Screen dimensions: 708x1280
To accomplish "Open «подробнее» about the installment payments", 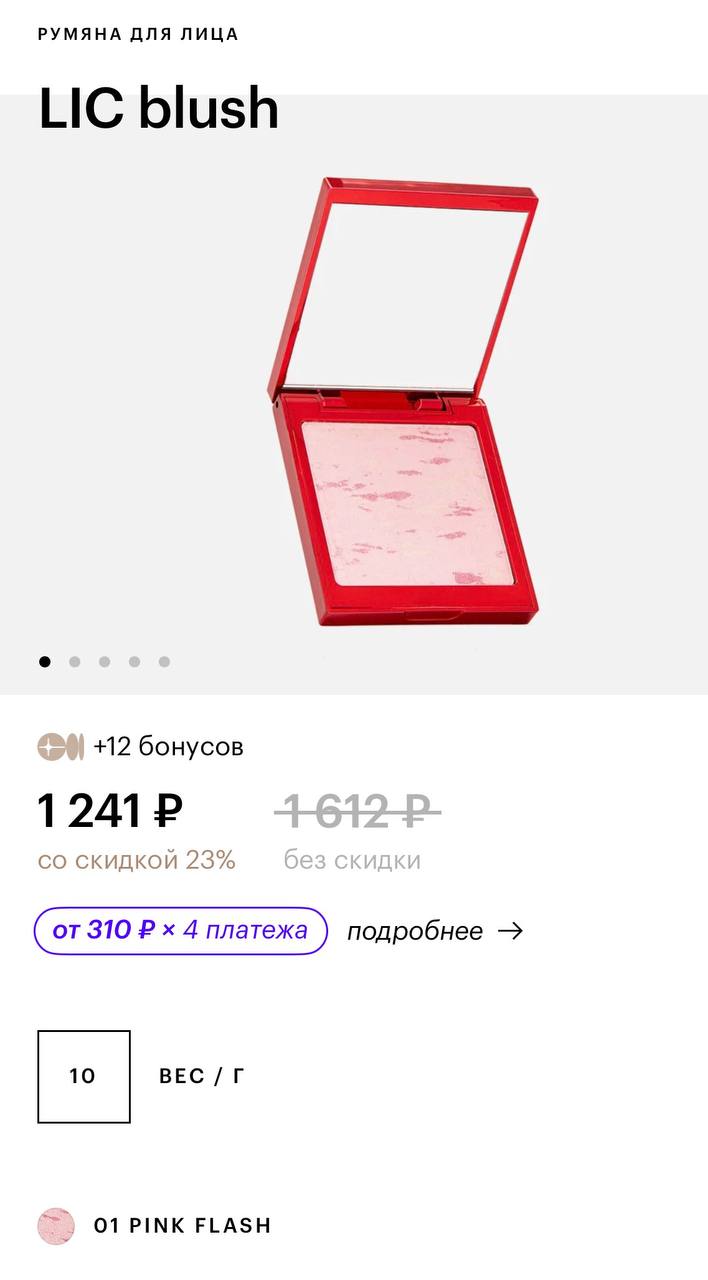I will tap(434, 932).
